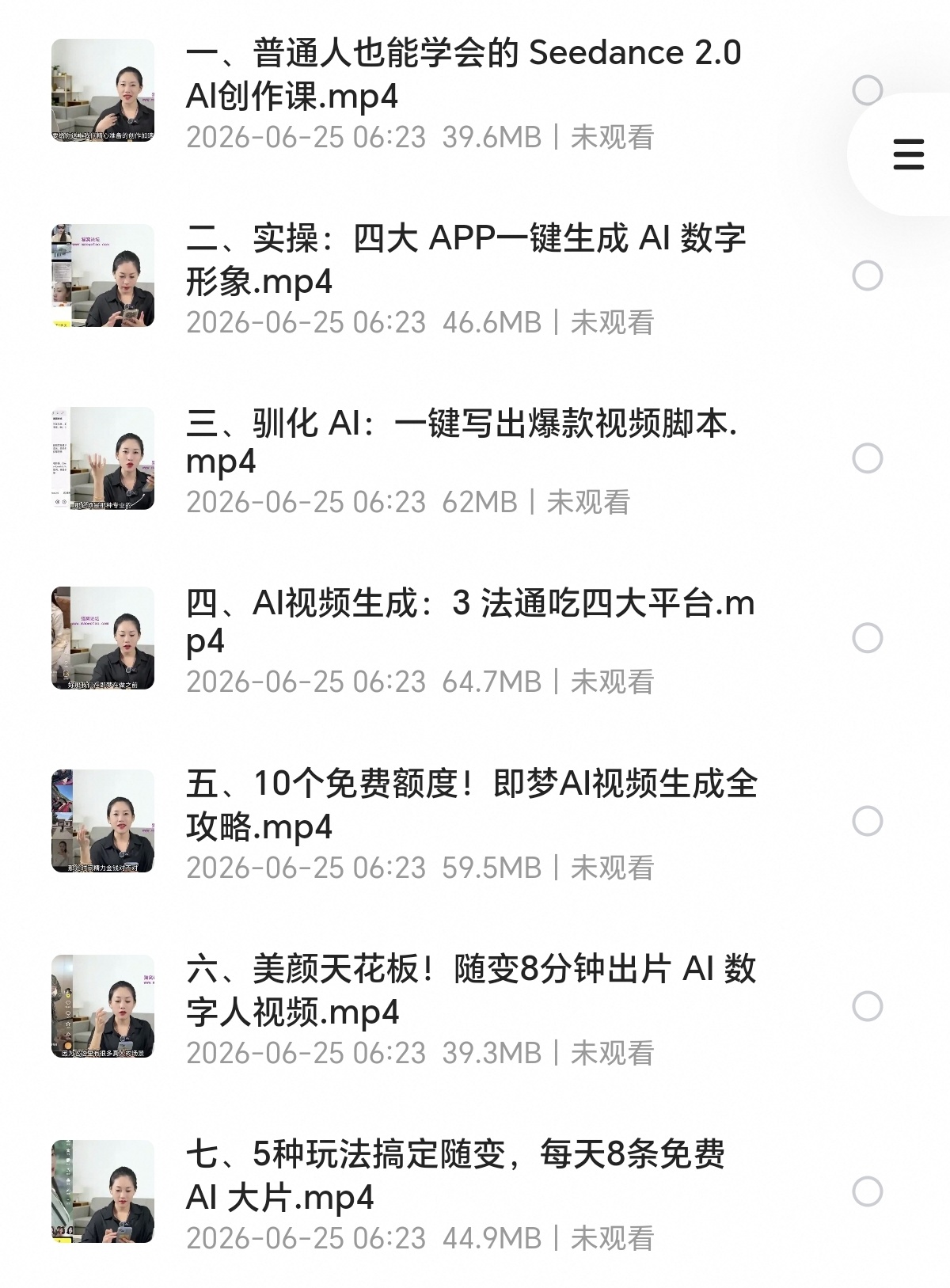The width and height of the screenshot is (950, 1288).
Task: Select the circle for 5种玩法搞定随变 video
Action: 867,1191
